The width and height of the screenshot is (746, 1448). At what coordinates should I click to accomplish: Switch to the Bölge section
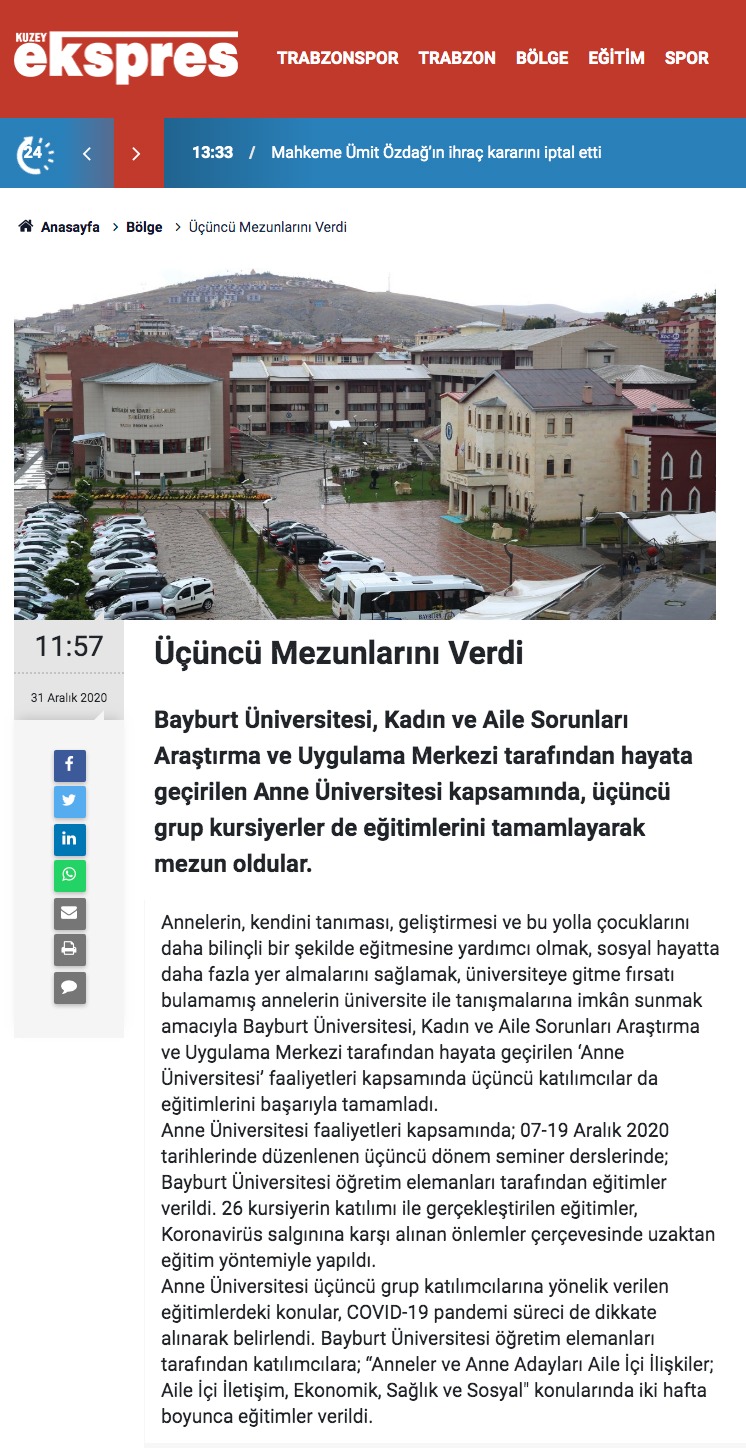click(542, 58)
